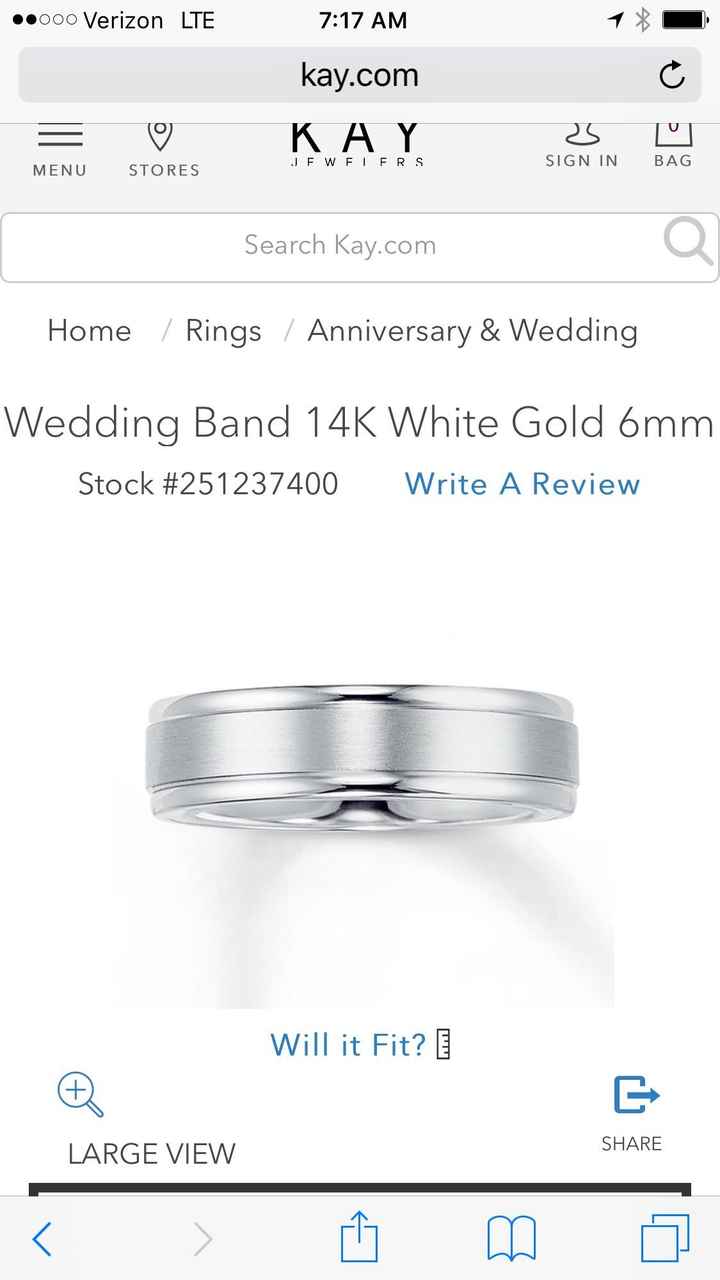Reload the kay.com page
Screen dimensions: 720x1280
(670, 74)
